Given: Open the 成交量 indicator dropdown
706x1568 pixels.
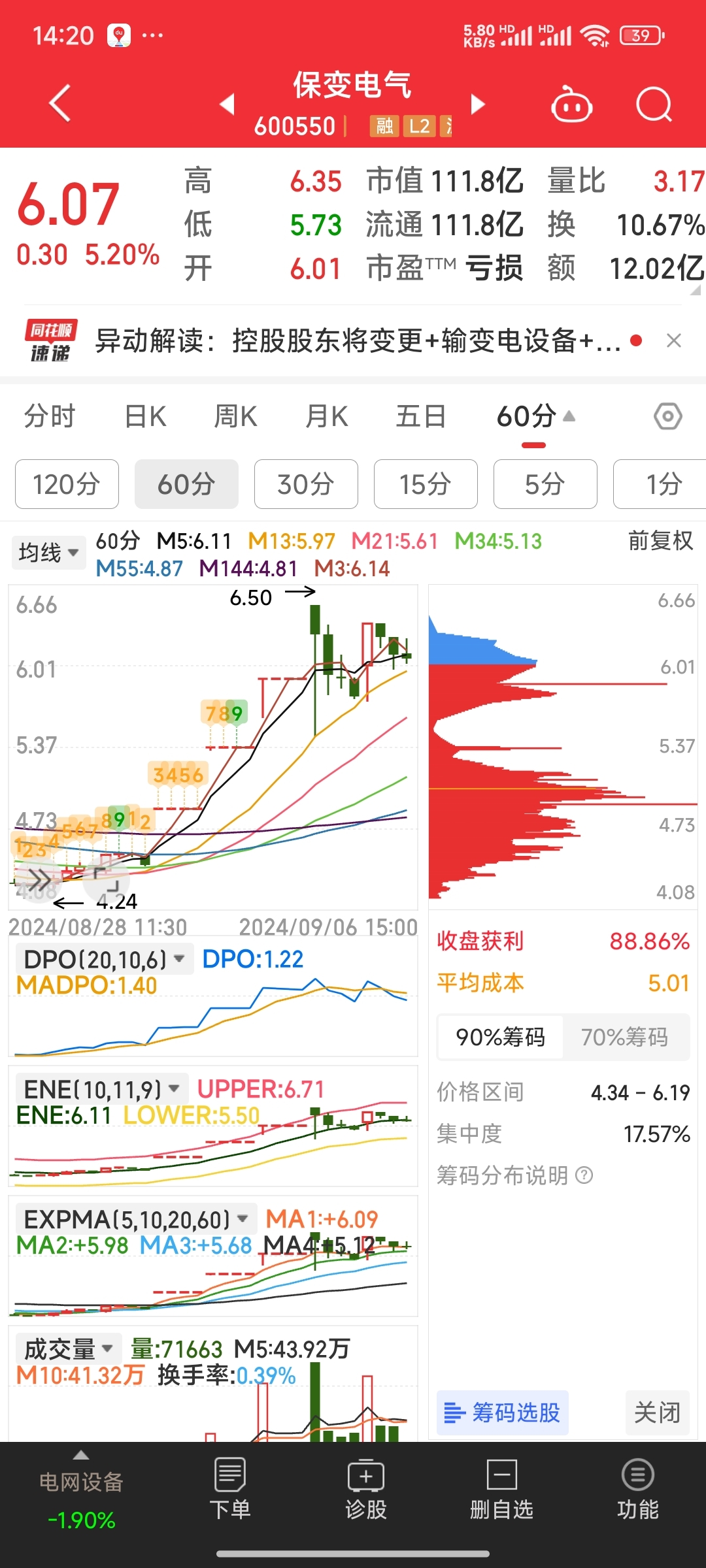Looking at the screenshot, I should click(66, 1347).
